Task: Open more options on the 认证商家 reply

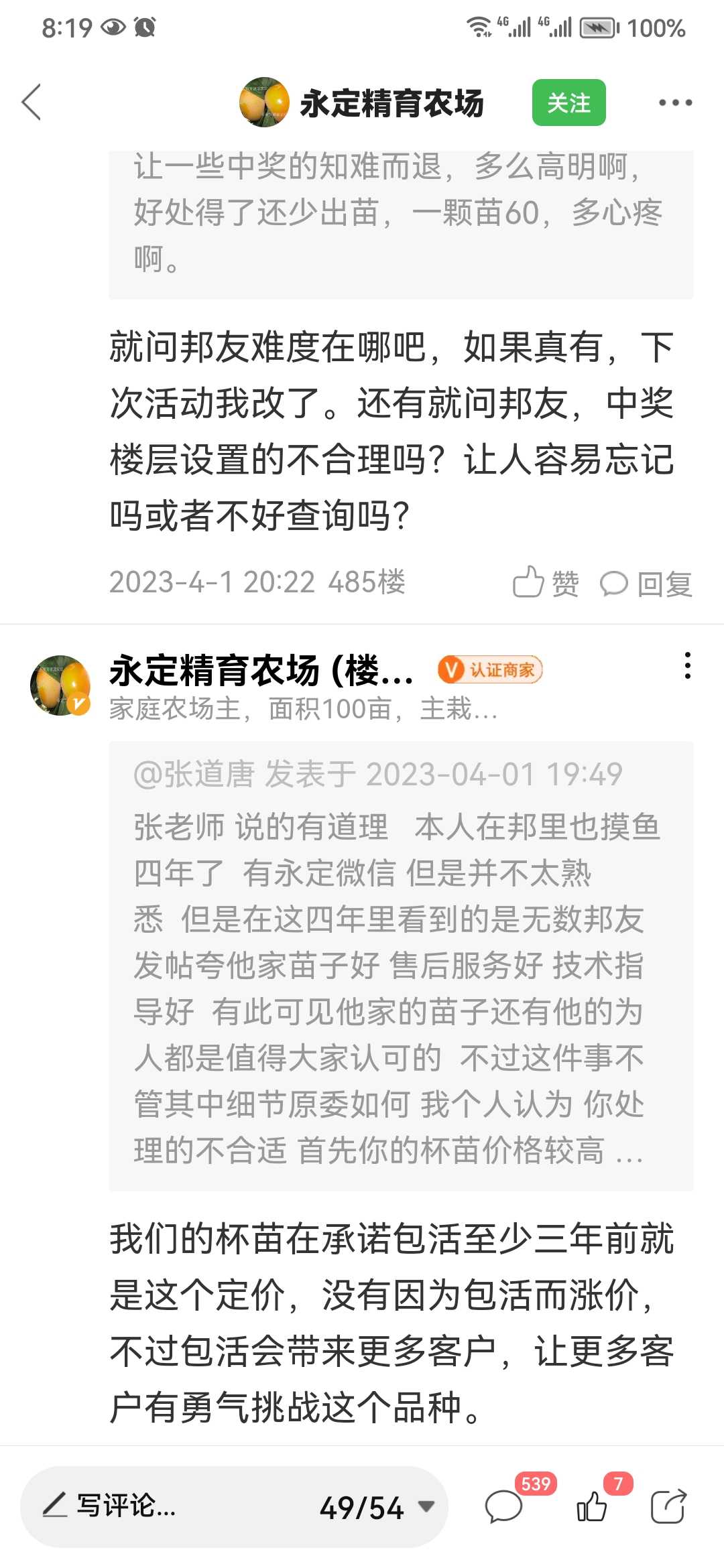Action: 687,665
